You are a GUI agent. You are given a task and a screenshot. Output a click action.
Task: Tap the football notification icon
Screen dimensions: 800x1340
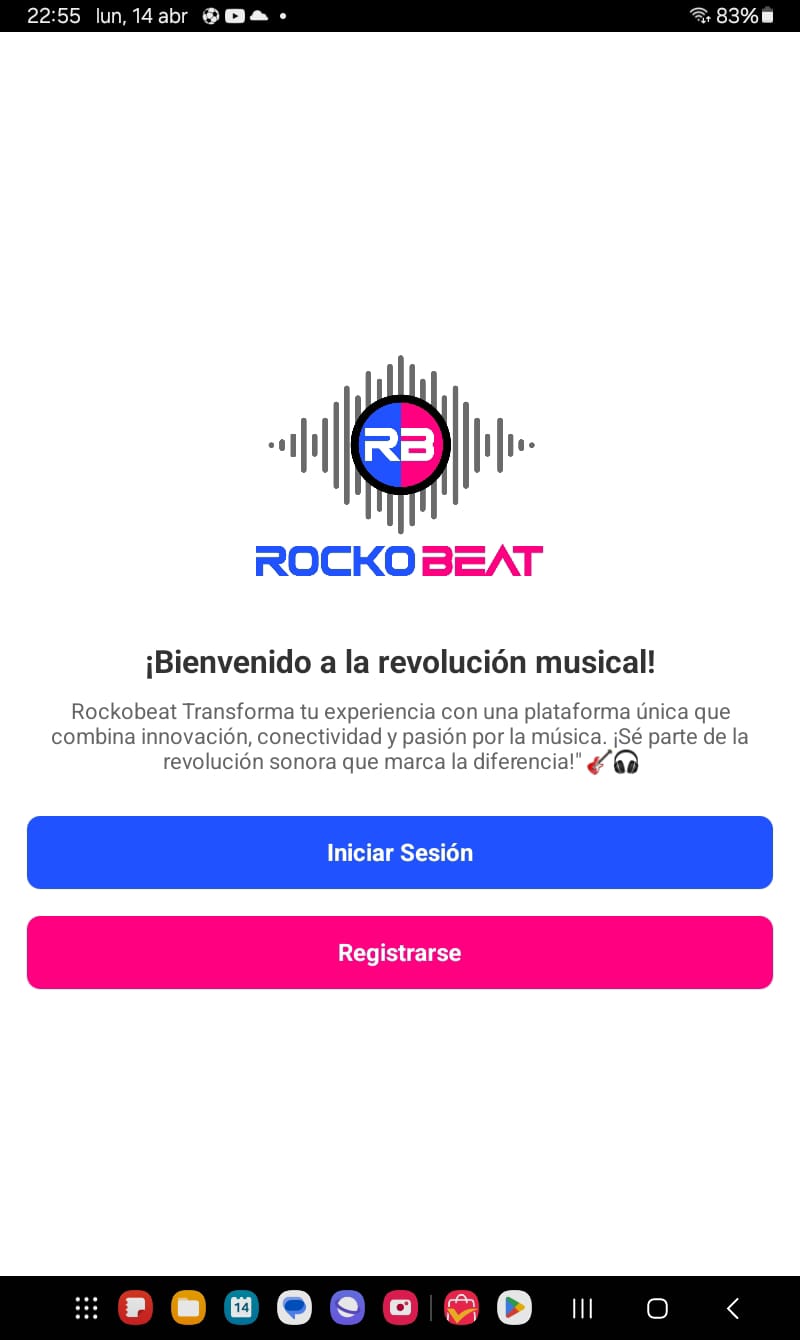tap(210, 16)
